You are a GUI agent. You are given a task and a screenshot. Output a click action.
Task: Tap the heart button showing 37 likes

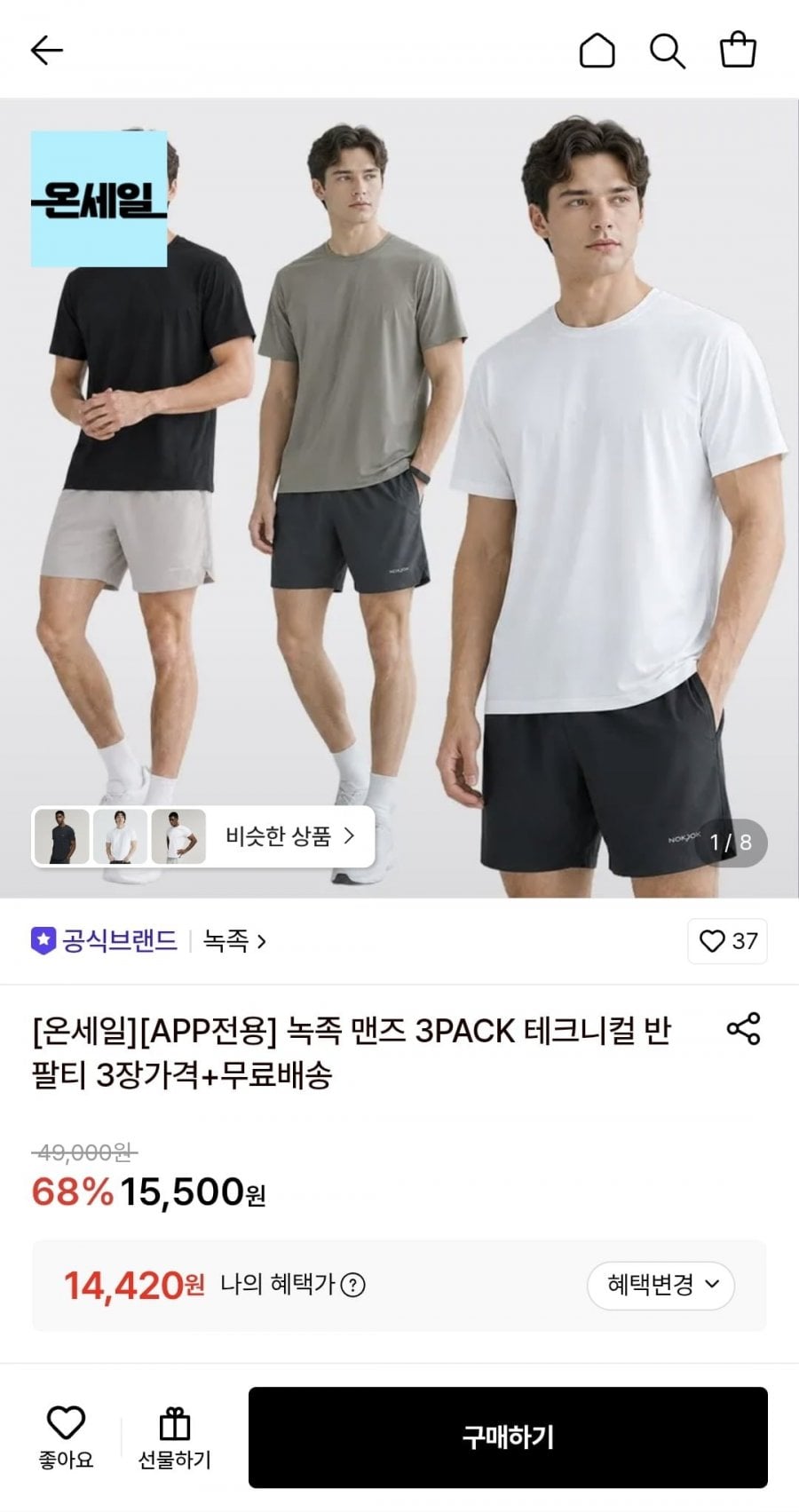[x=727, y=941]
